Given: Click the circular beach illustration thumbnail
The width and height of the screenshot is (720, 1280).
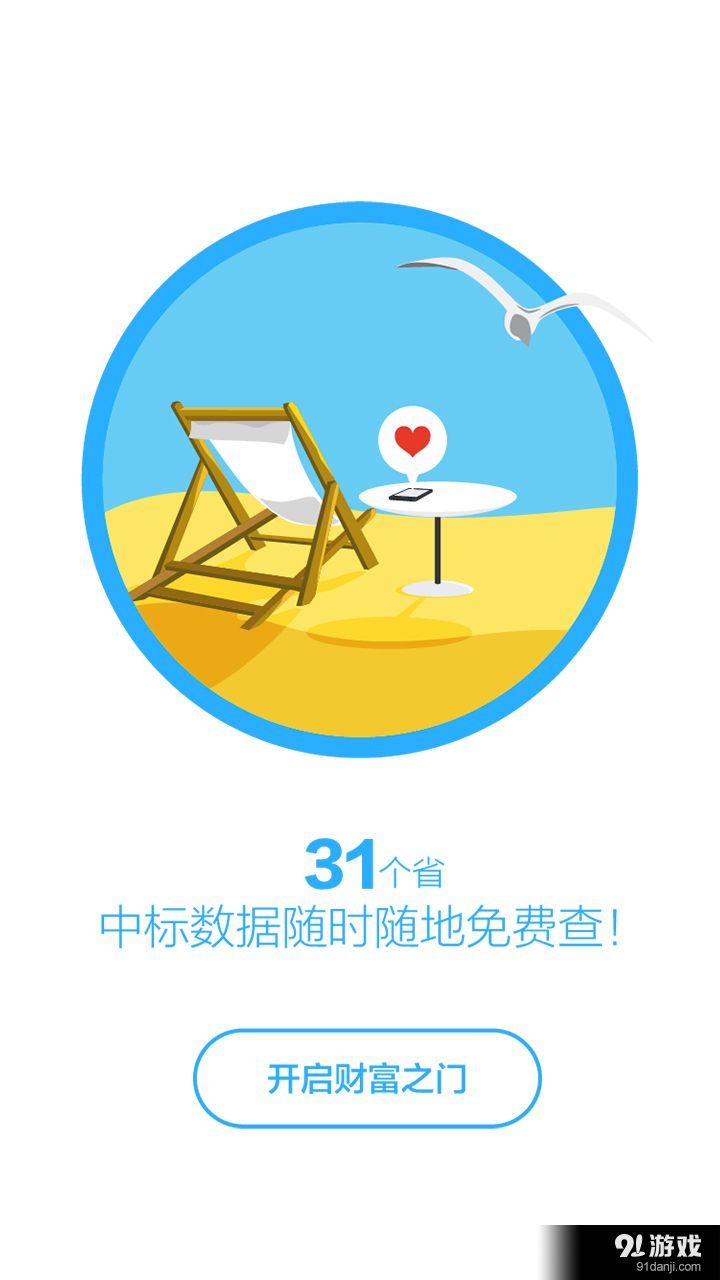Looking at the screenshot, I should pos(360,480).
